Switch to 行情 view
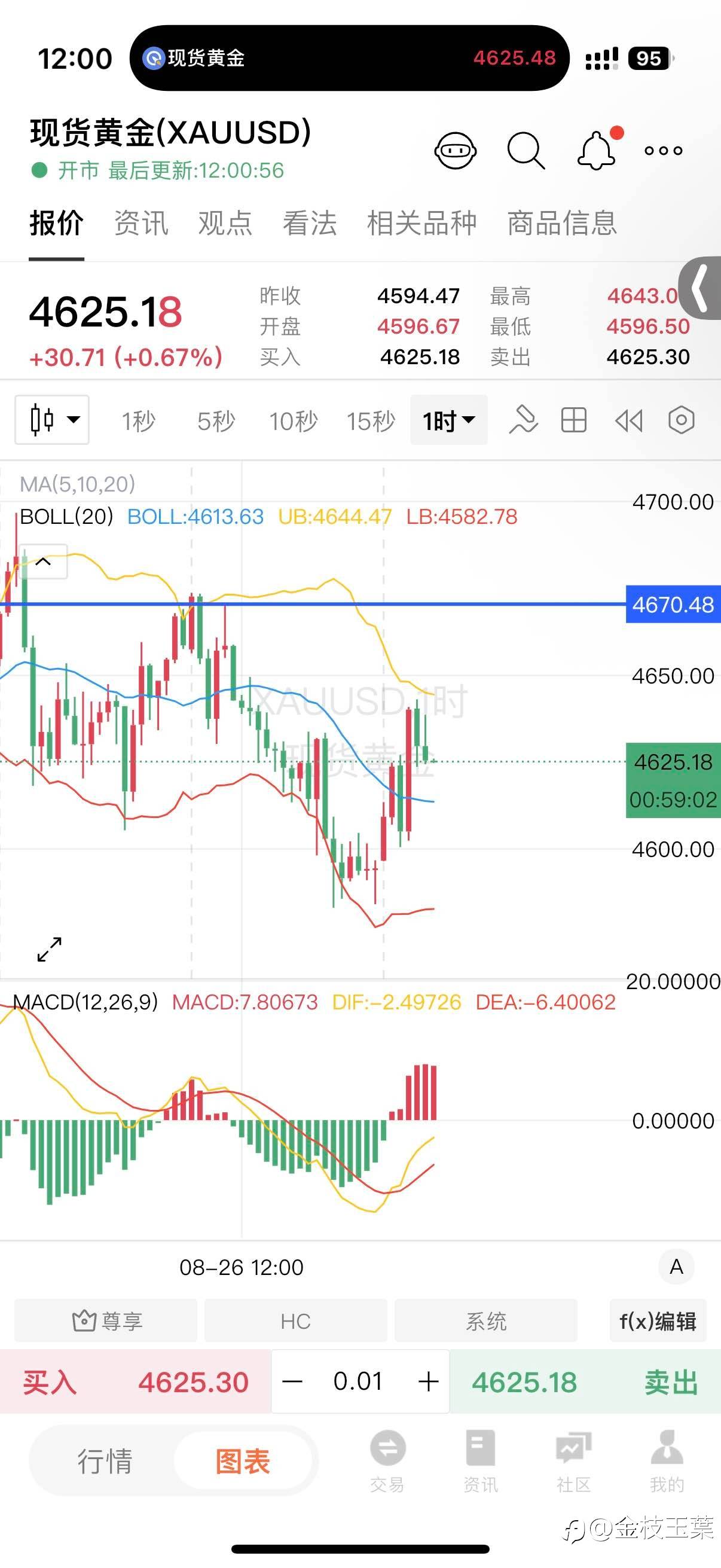The image size is (721, 1568). tap(105, 1461)
